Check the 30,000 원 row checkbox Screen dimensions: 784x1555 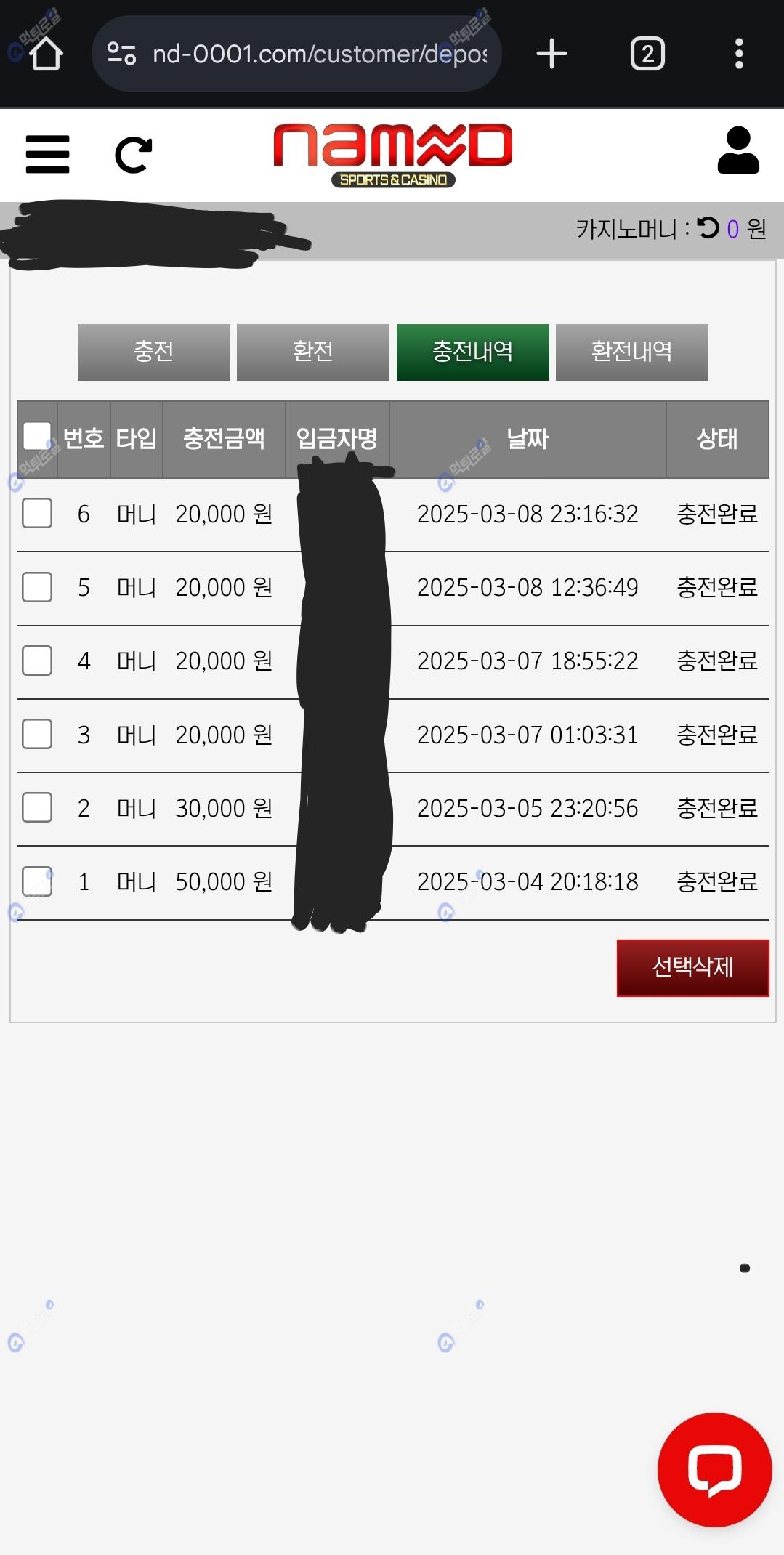(37, 807)
